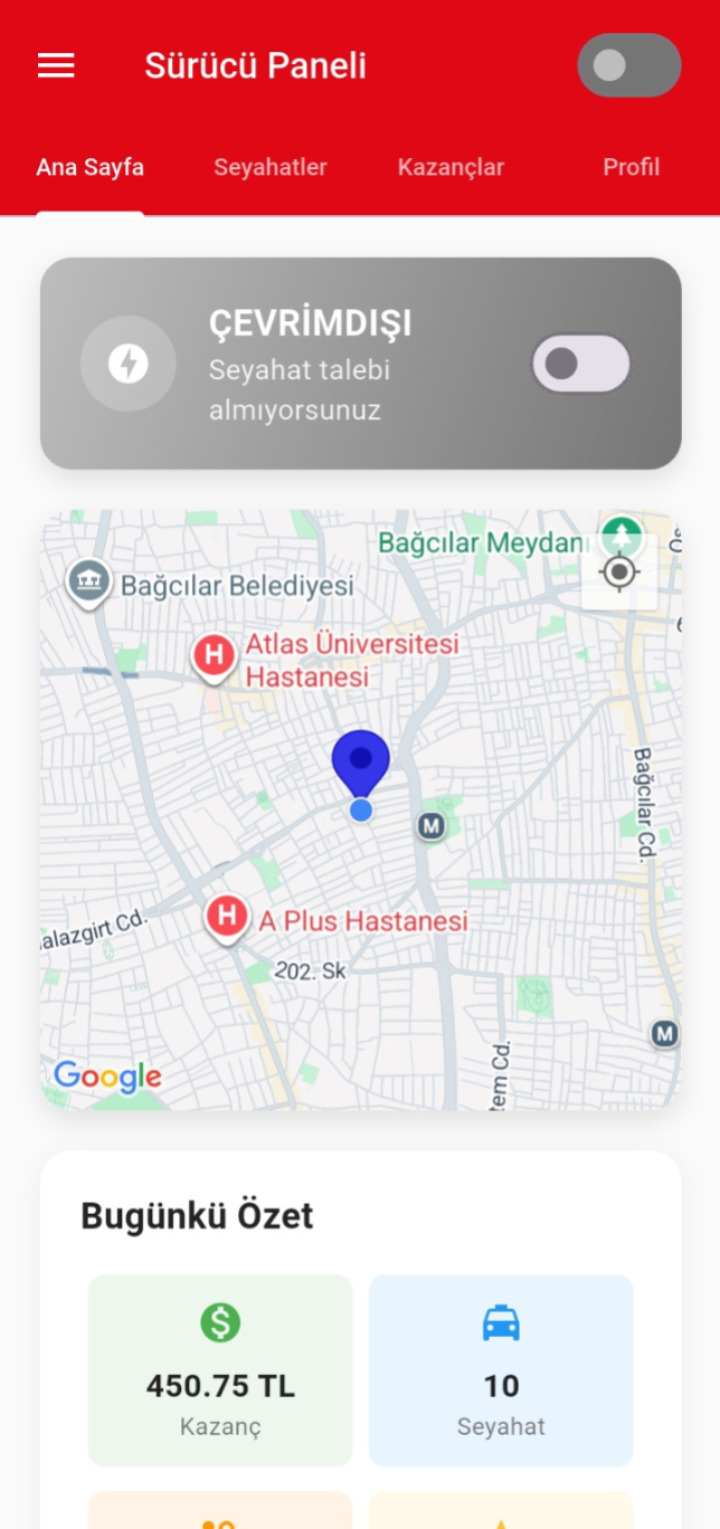The image size is (720, 1529).
Task: Select the Ana Sayfa tab
Action: 89,167
